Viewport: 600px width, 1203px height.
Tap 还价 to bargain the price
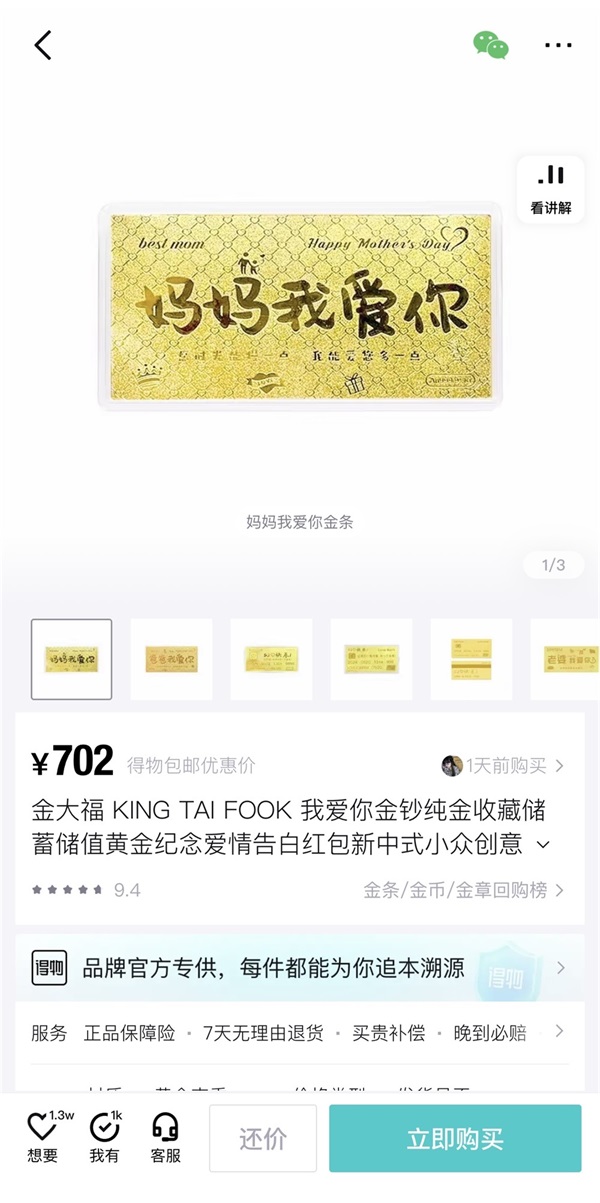coord(263,1139)
